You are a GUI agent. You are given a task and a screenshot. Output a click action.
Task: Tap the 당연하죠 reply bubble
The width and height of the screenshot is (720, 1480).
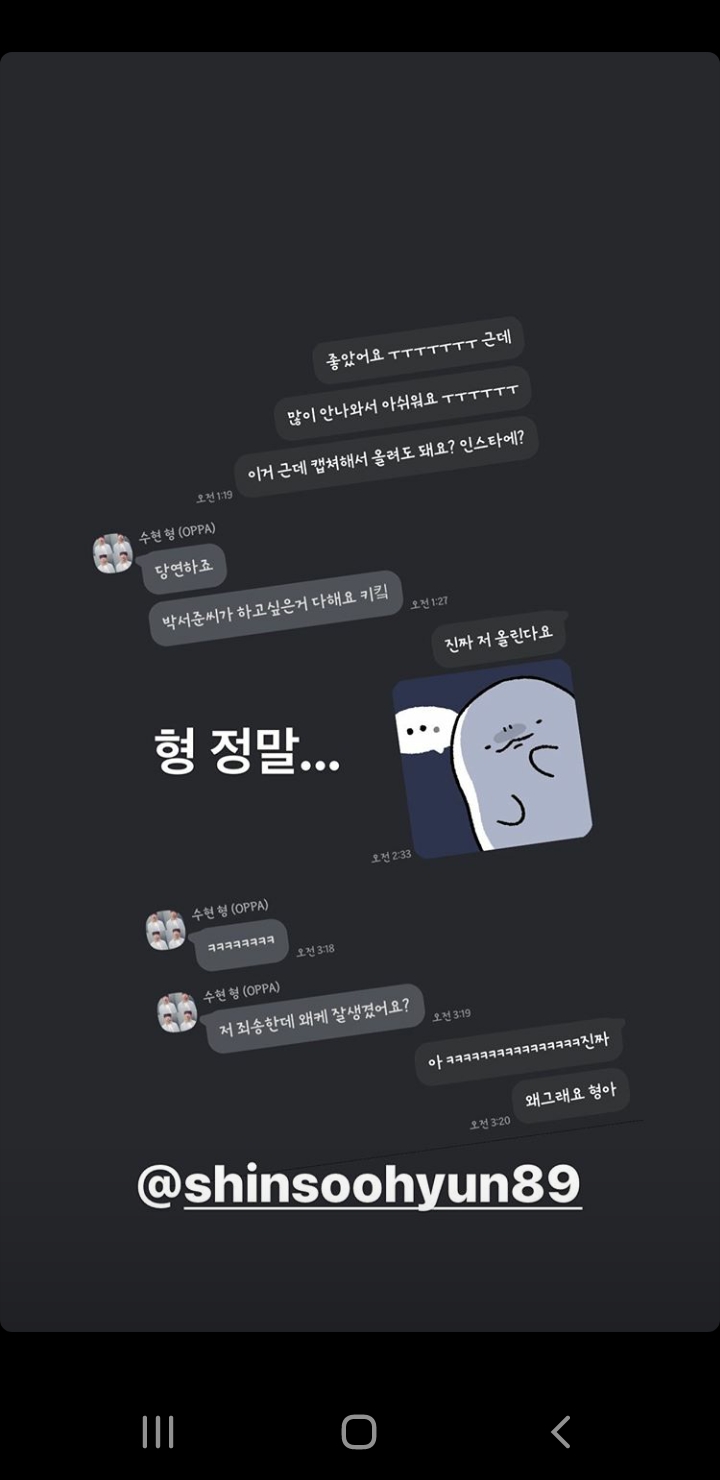[x=185, y=567]
